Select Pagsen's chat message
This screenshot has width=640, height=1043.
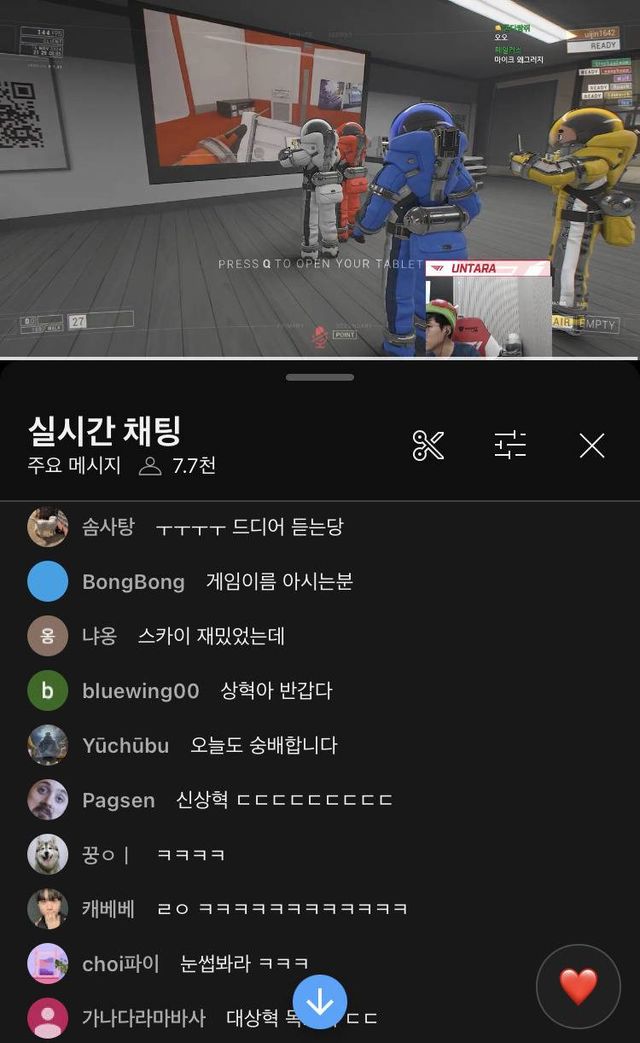point(284,800)
